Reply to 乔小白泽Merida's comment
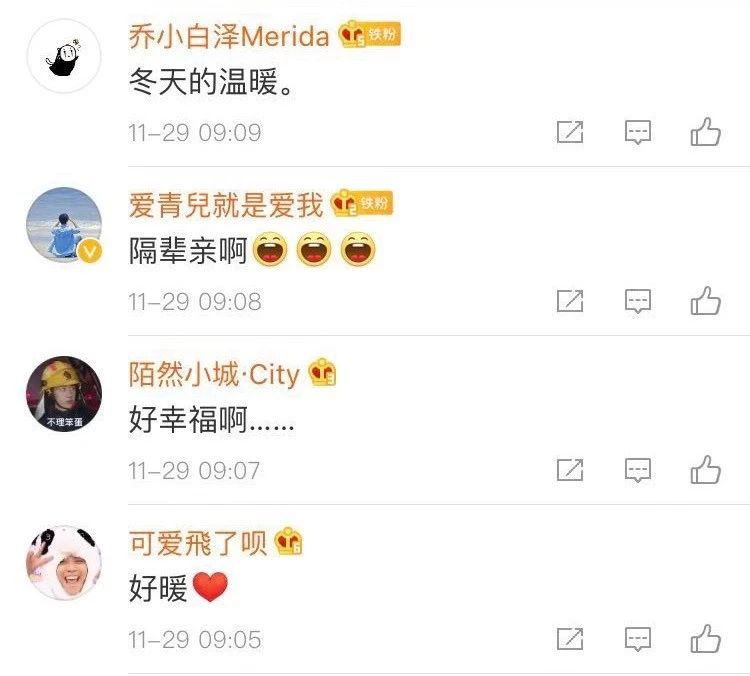The width and height of the screenshot is (750, 676). click(638, 132)
